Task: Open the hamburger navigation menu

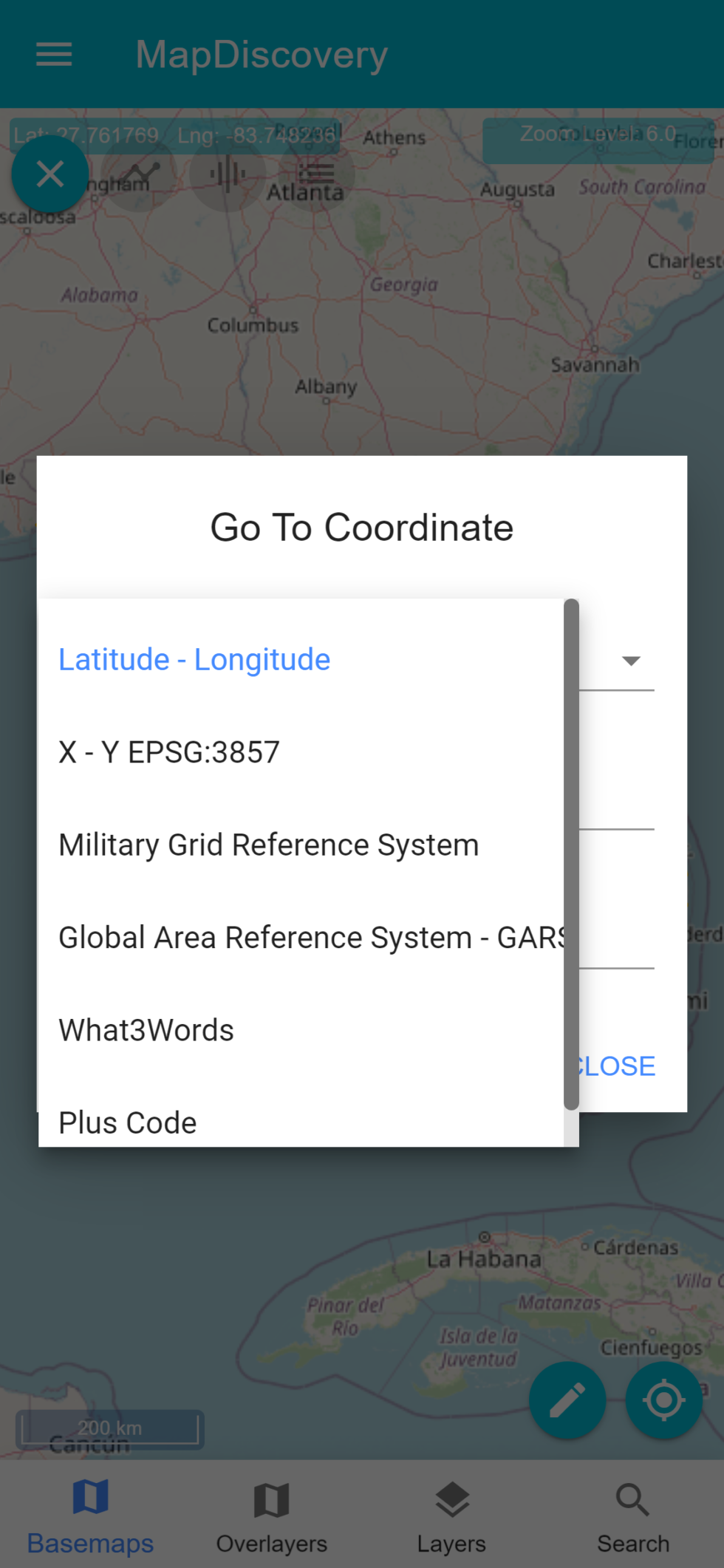Action: click(53, 54)
